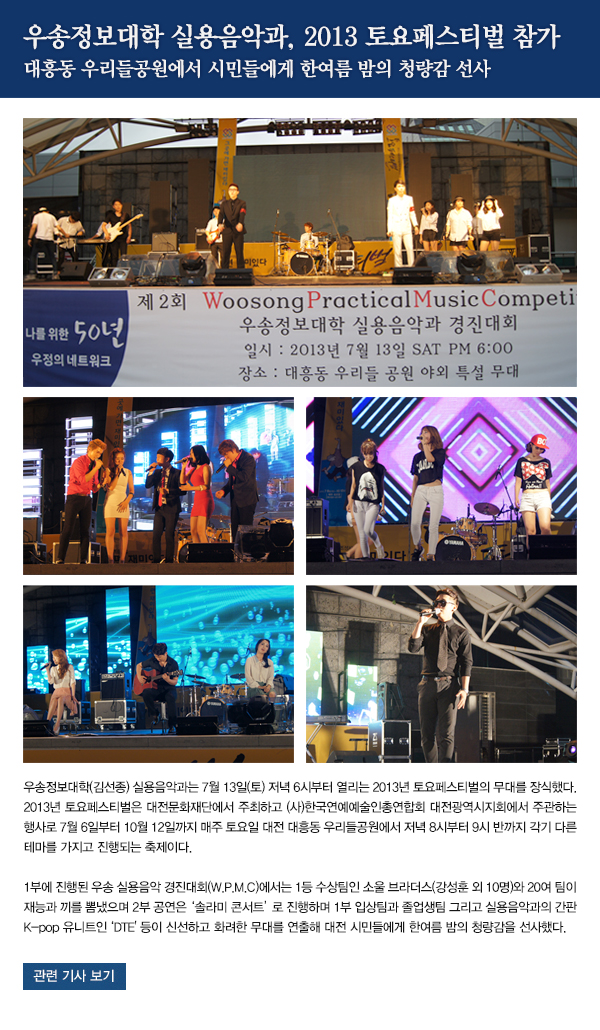Screen dimensions: 600x1030
Task: Open the 관련 기사 보기 button
Action: point(74,975)
